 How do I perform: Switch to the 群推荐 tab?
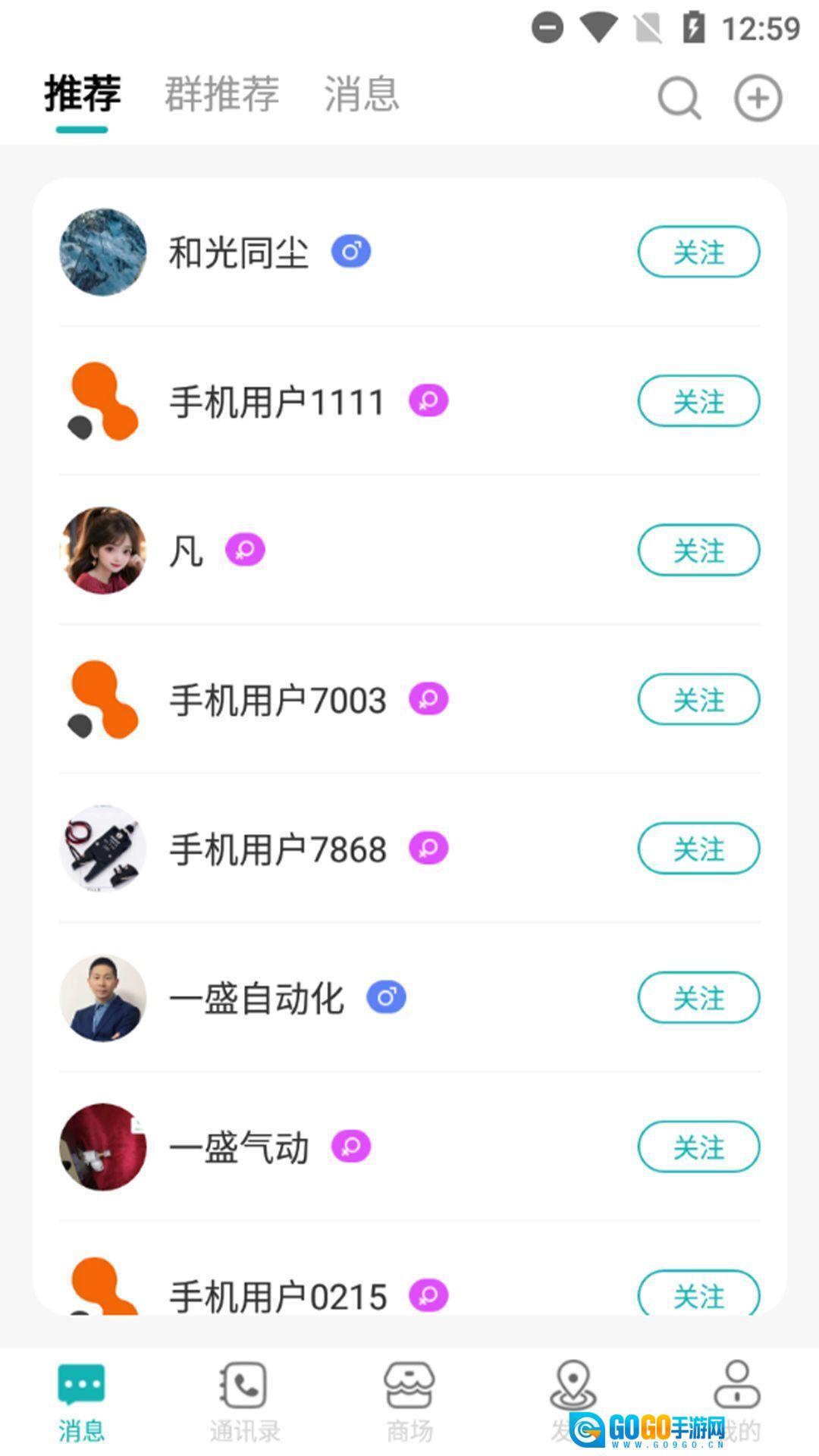tap(221, 94)
